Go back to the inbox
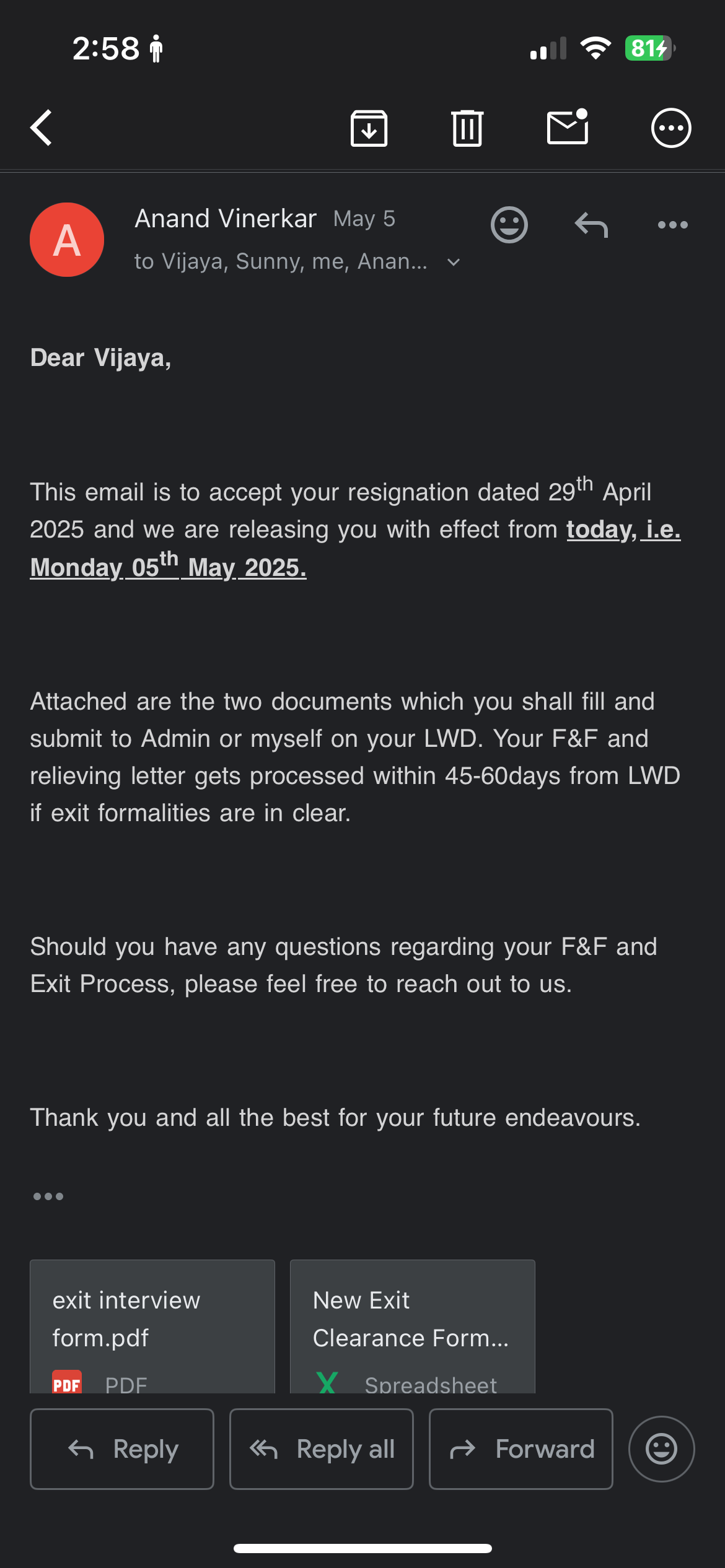 42,128
